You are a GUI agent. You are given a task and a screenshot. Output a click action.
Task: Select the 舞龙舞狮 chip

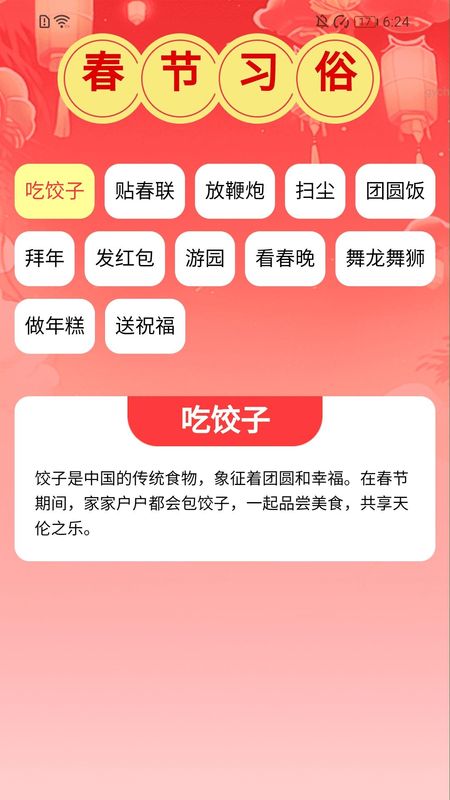coord(385,259)
